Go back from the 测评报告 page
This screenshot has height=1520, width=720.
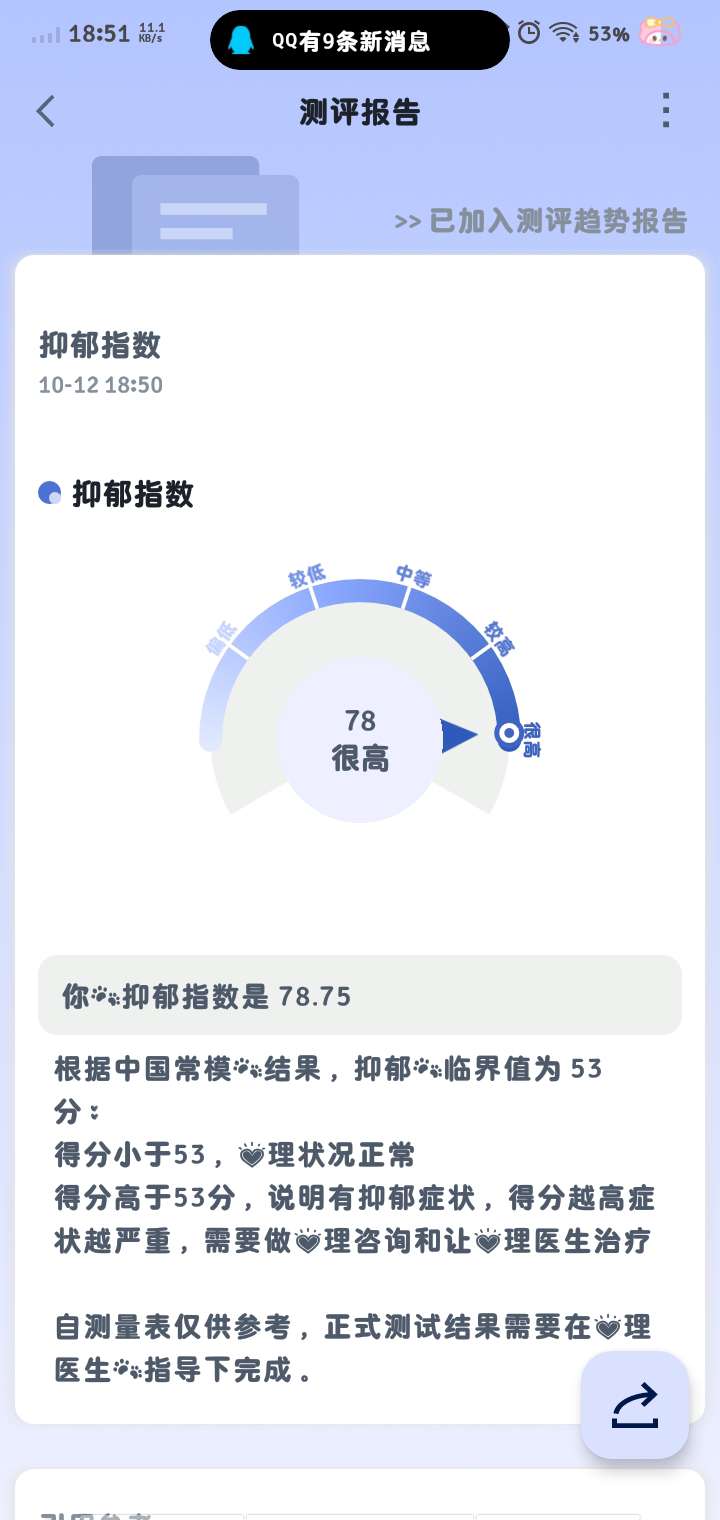pyautogui.click(x=46, y=111)
